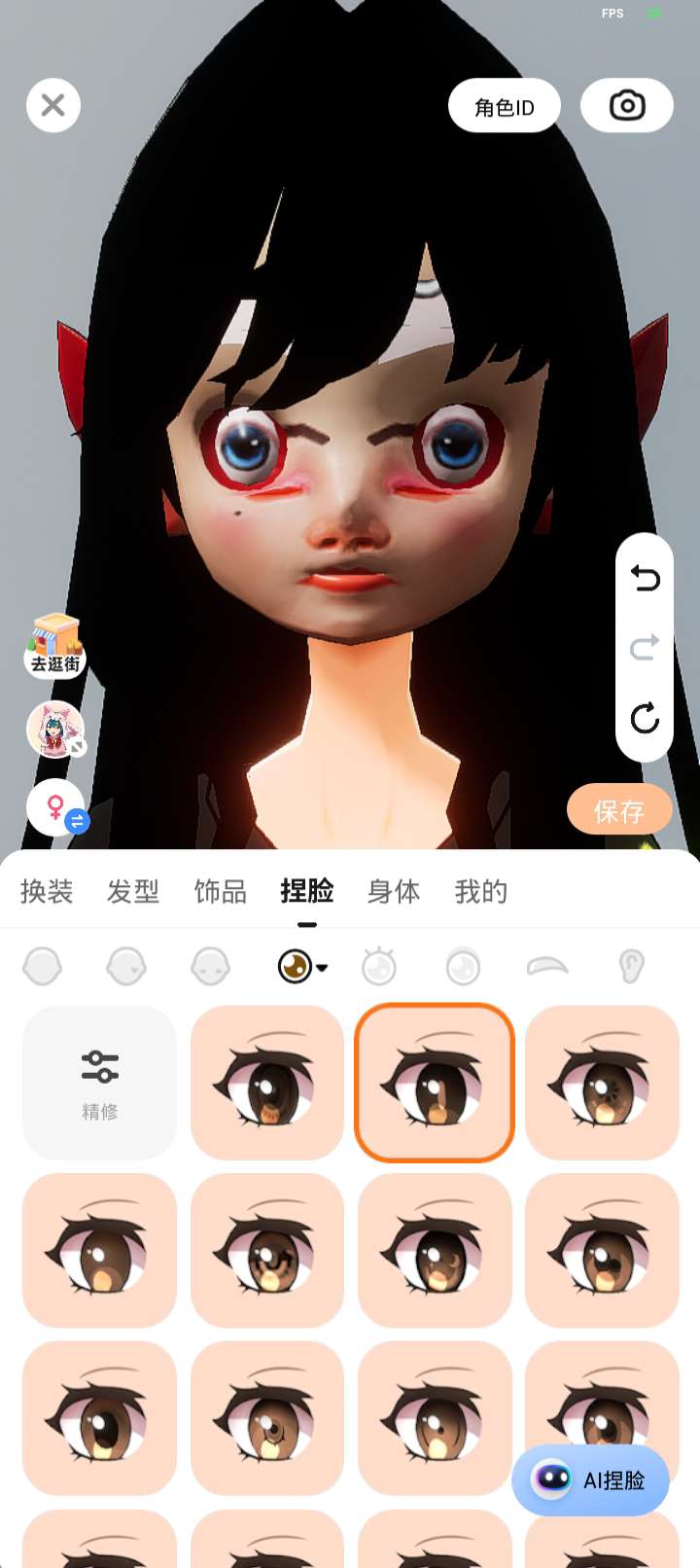Close the avatar editor
This screenshot has width=700, height=1568.
point(53,105)
